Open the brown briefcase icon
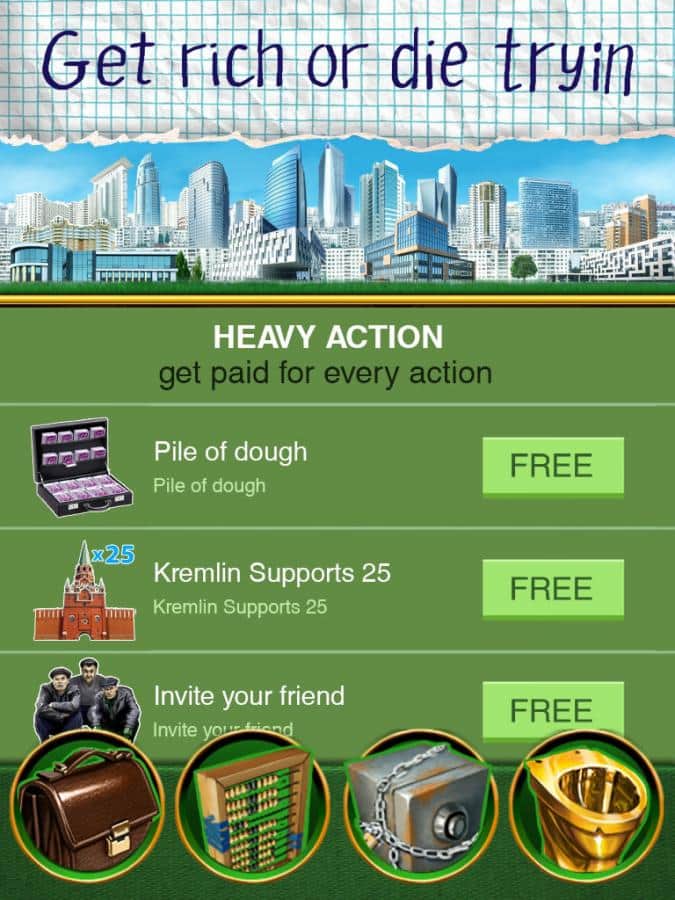675x900 pixels. [88, 807]
